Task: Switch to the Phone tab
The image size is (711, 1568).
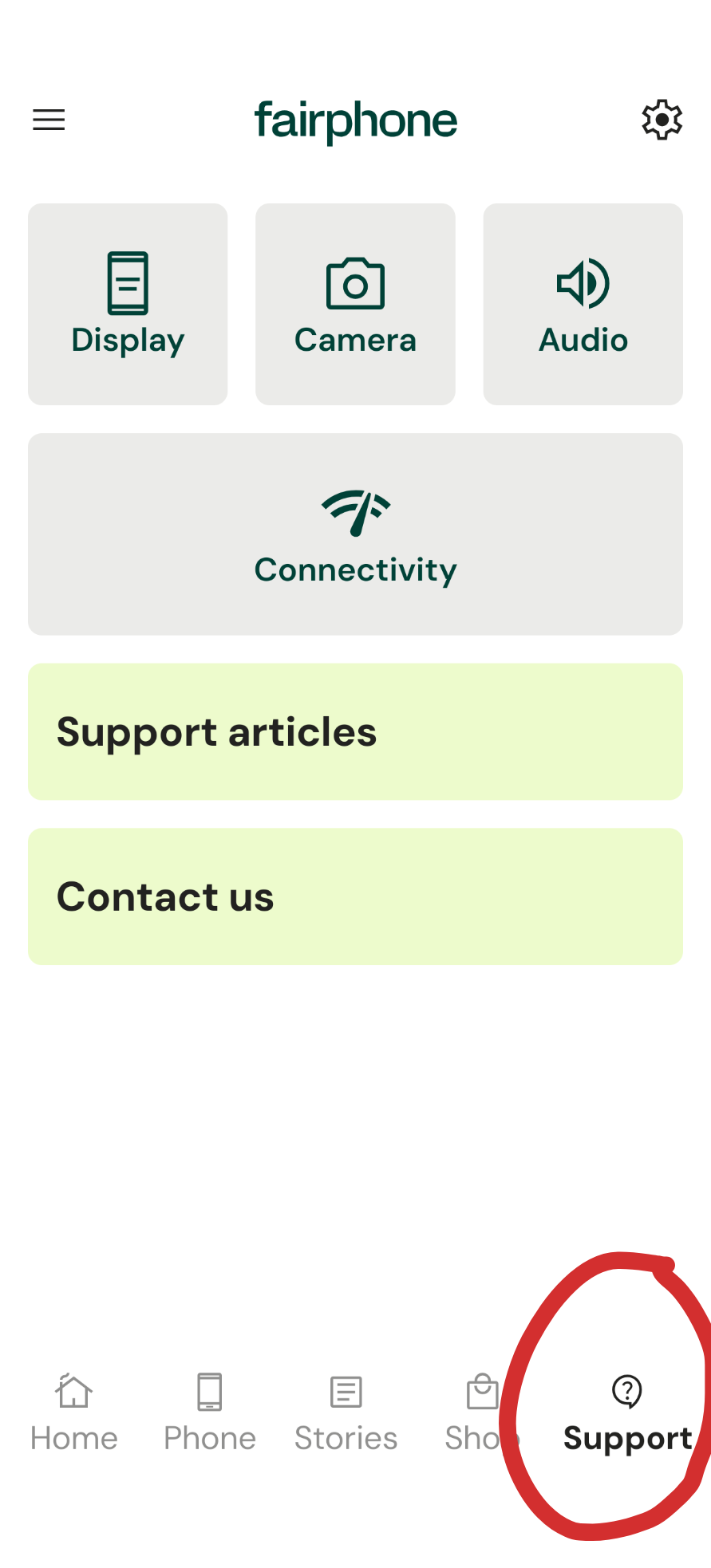Action: pyautogui.click(x=210, y=1412)
